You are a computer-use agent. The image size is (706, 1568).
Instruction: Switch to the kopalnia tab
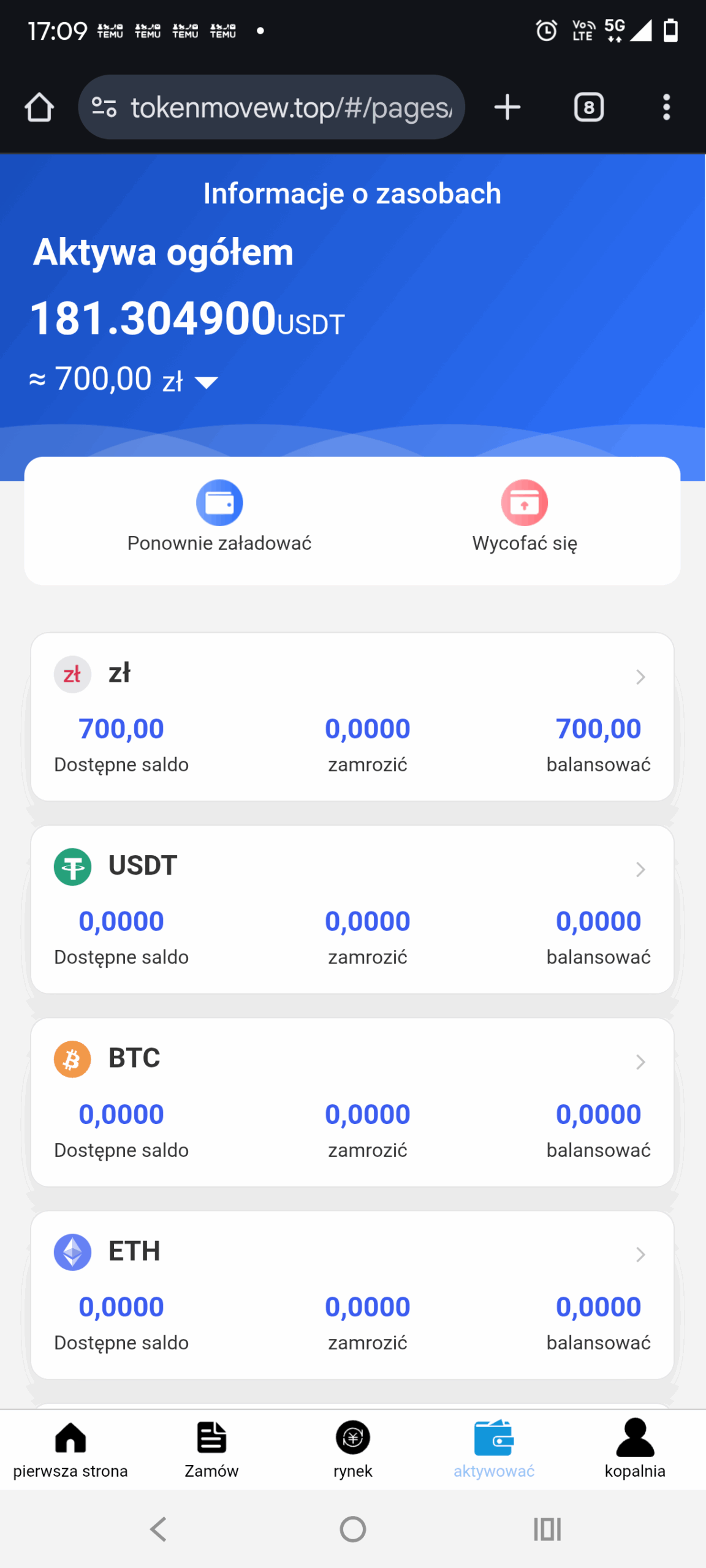pos(635,1449)
